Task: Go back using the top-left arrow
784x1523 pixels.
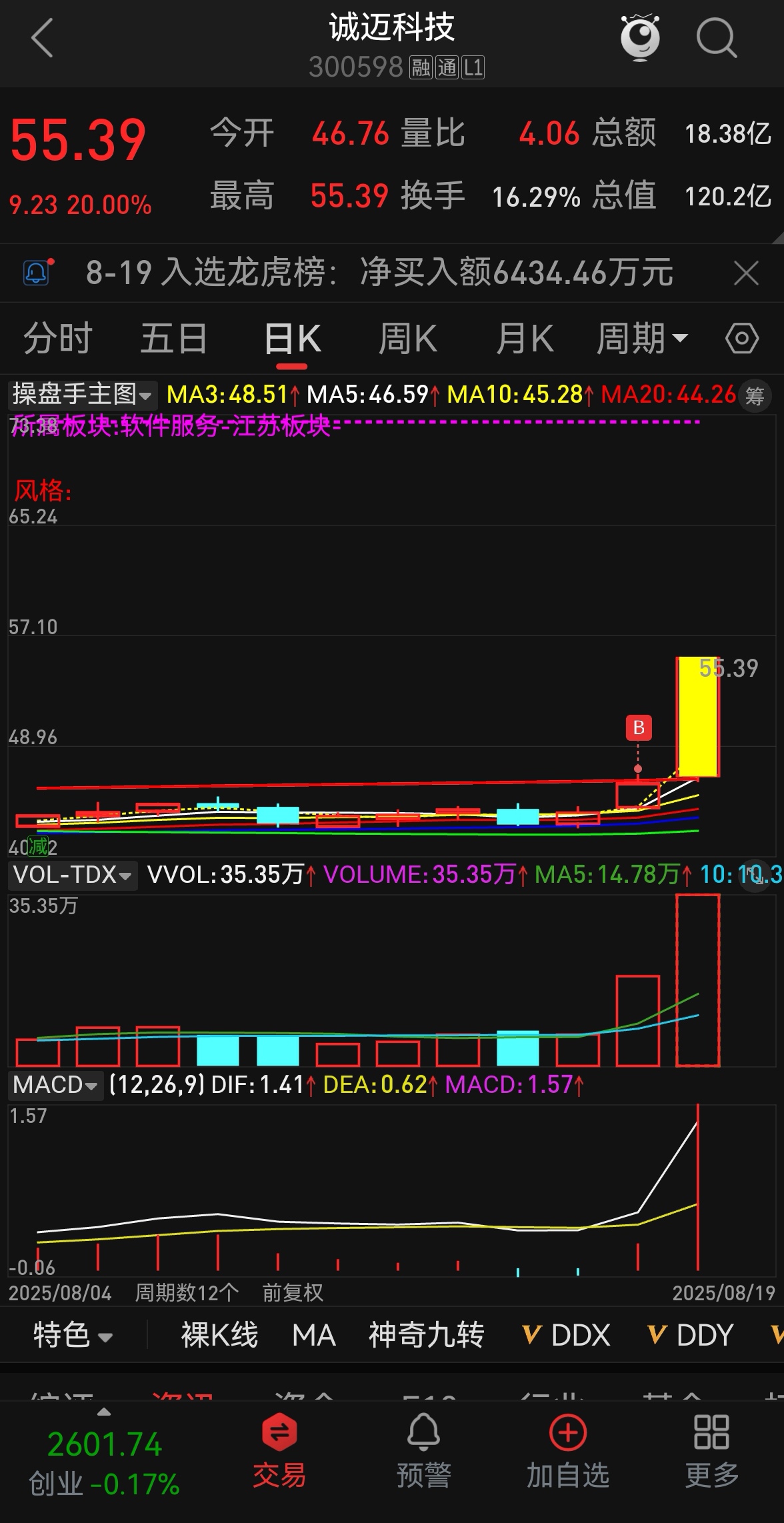Action: (43, 39)
